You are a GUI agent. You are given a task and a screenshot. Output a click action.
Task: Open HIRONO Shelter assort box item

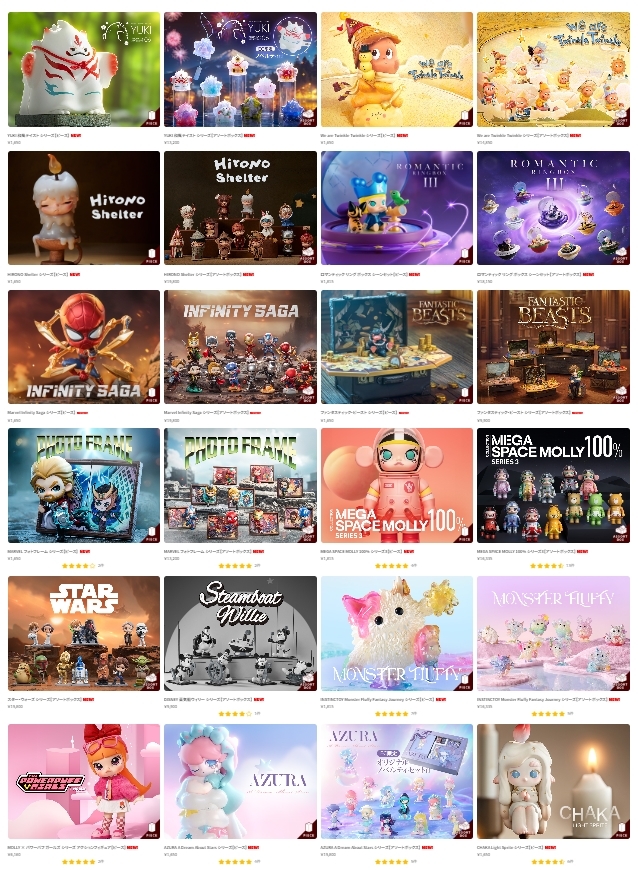[x=240, y=208]
